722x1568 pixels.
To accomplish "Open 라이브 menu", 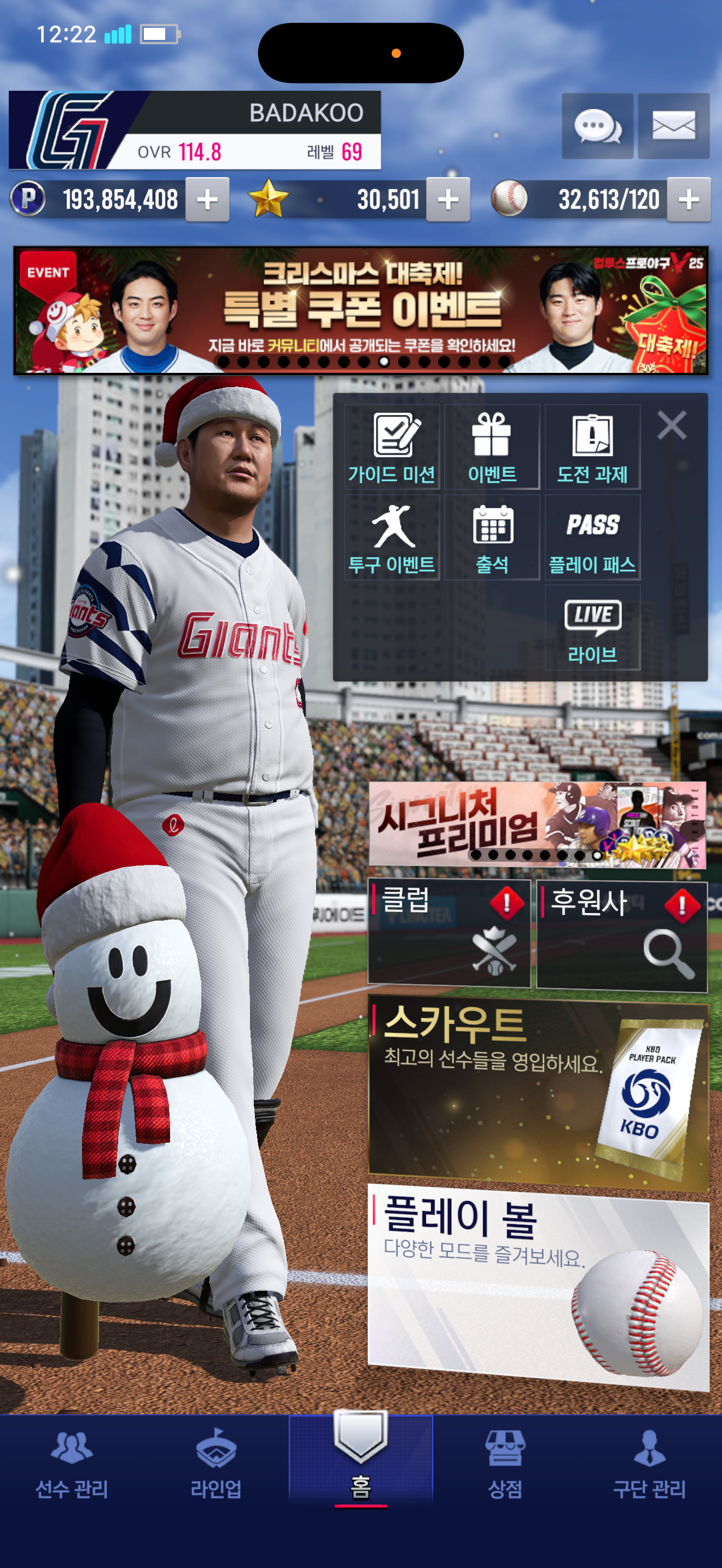I will pyautogui.click(x=592, y=628).
